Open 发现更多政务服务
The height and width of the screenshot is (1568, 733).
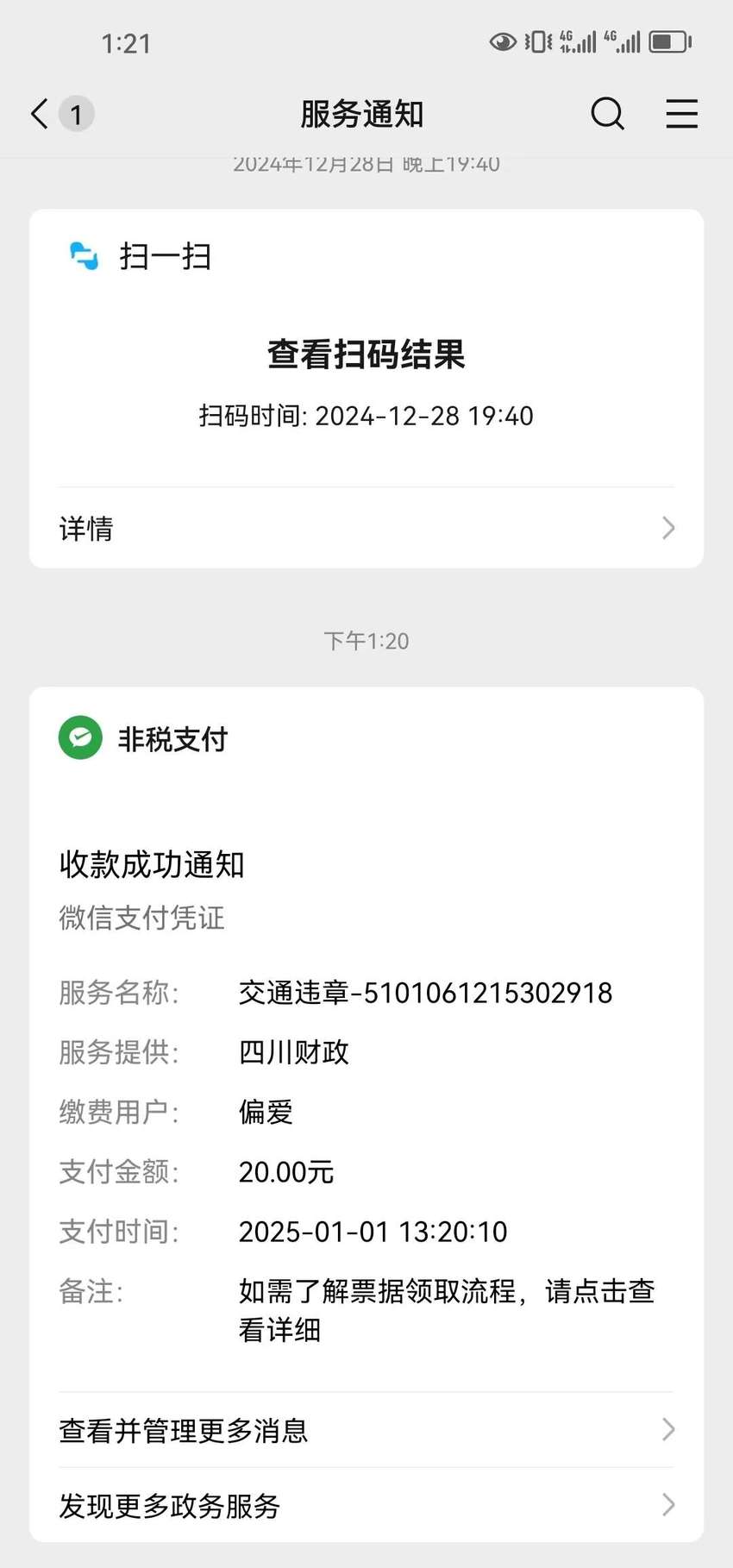(x=366, y=1505)
